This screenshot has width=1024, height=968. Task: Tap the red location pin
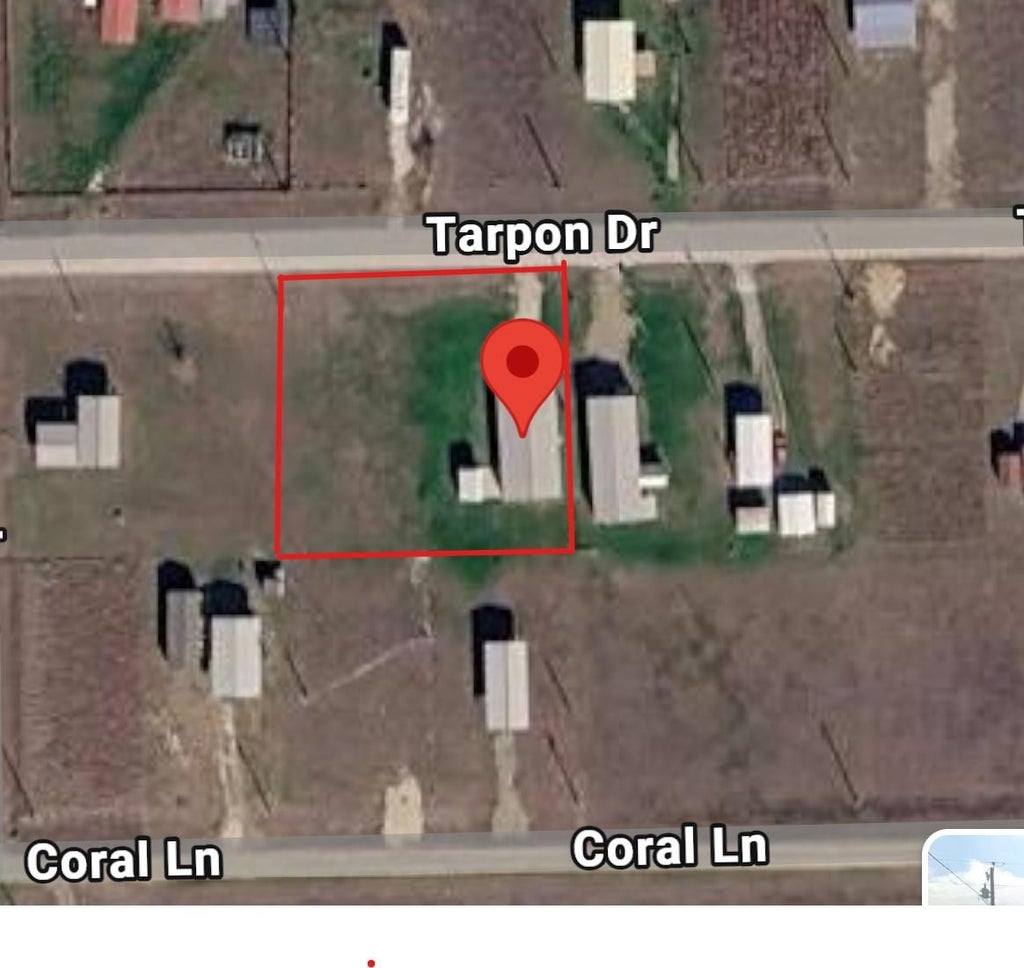coord(522,377)
